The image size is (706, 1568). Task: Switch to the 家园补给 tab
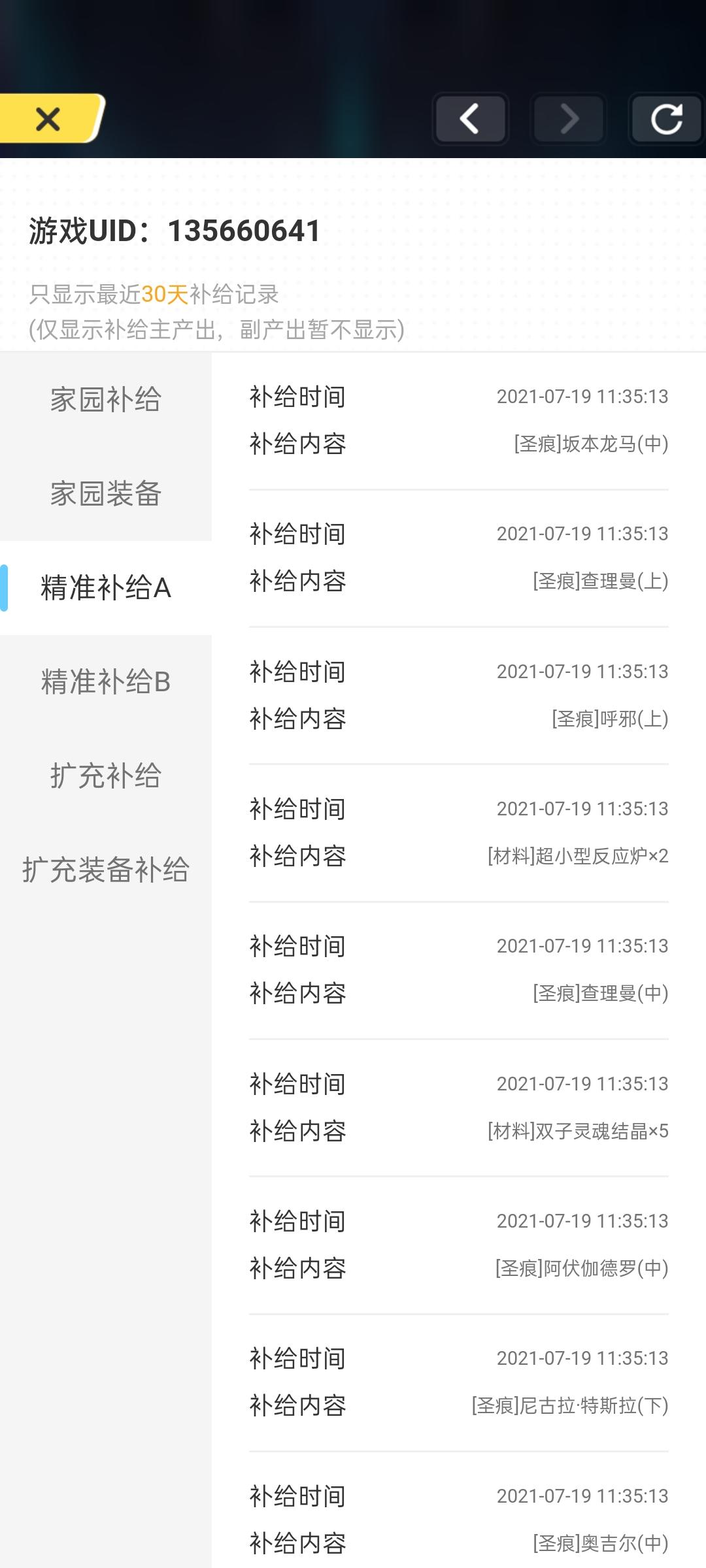click(x=106, y=399)
